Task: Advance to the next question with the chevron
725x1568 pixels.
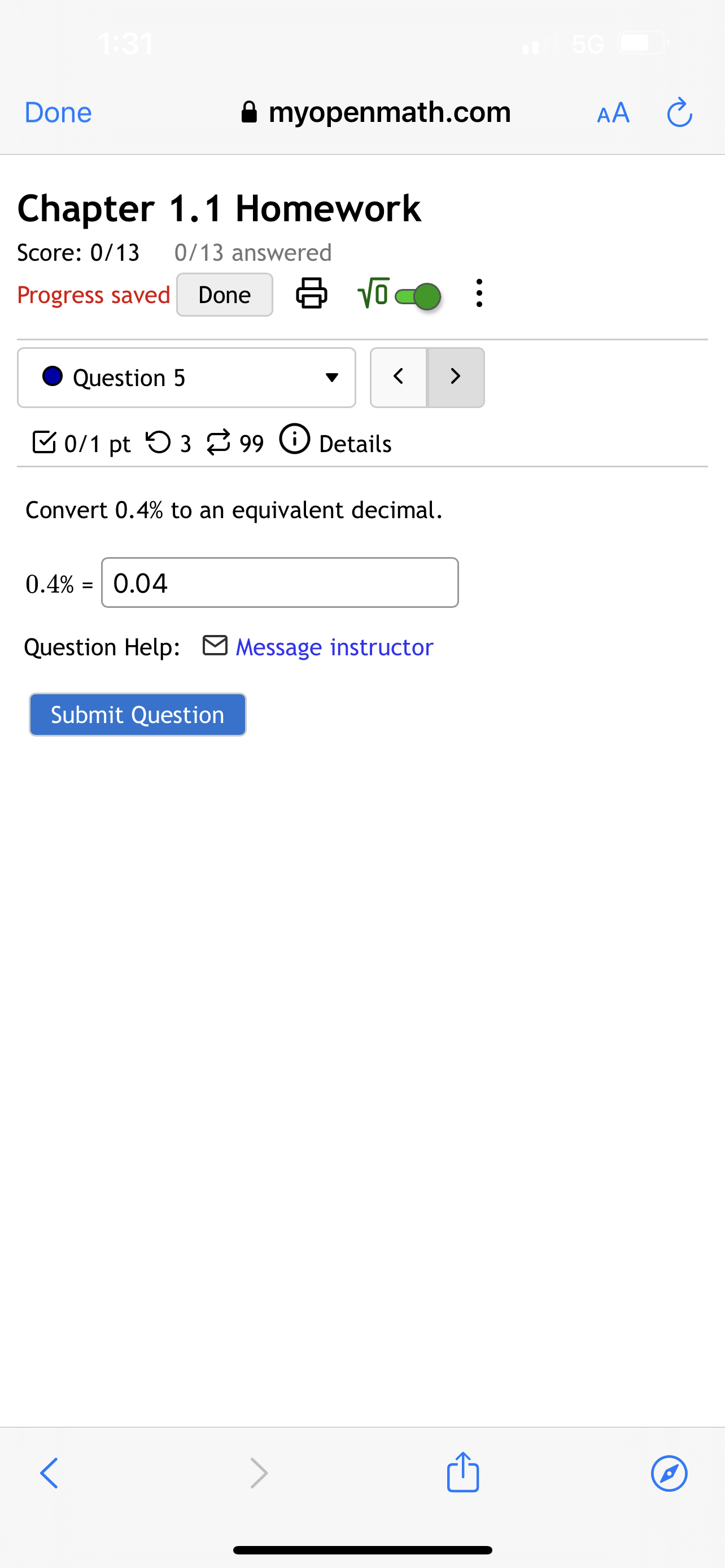Action: 455,377
